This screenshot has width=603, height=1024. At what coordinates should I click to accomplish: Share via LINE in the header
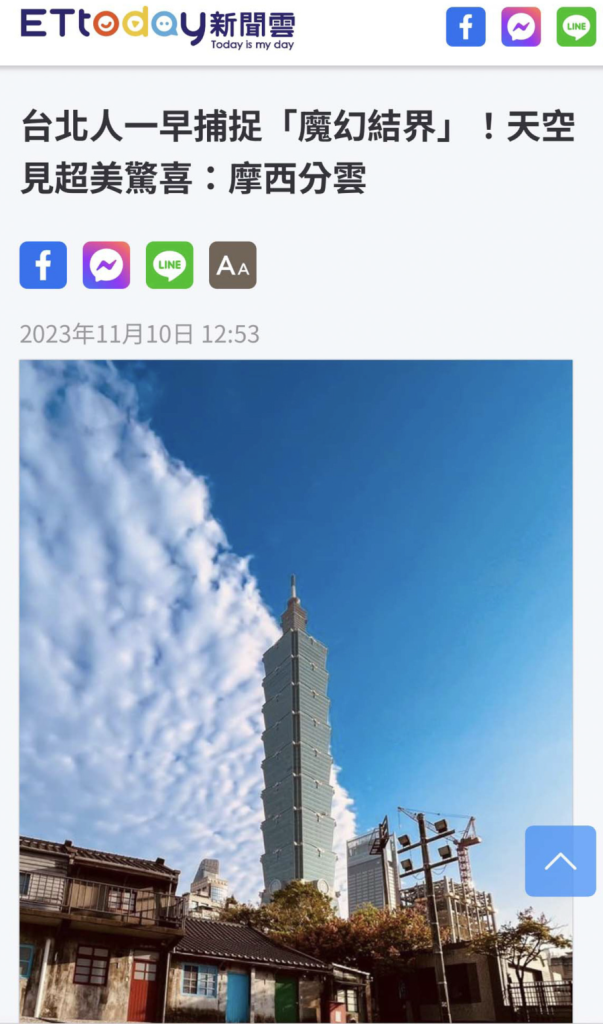coord(576,27)
